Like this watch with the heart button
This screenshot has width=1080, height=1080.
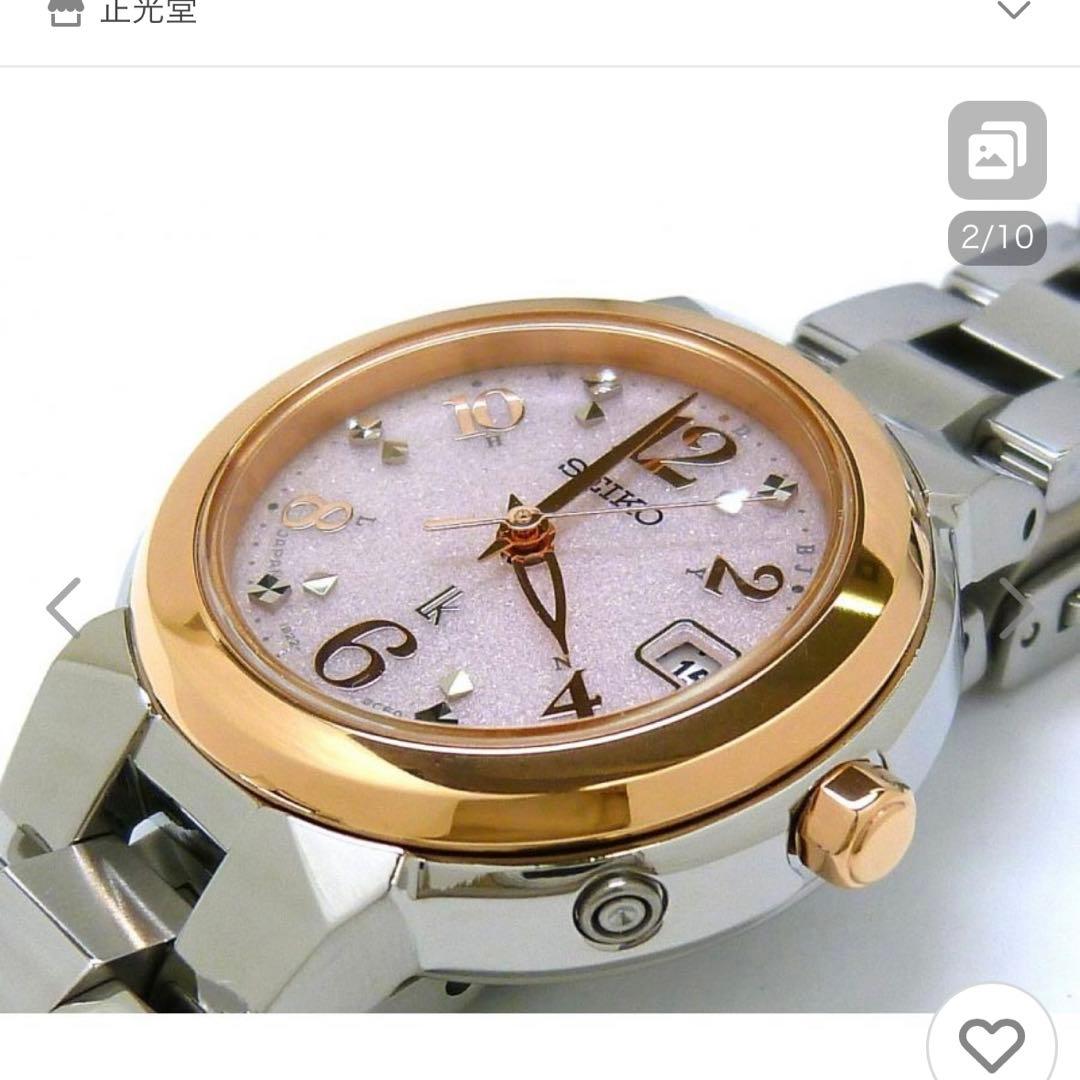tap(991, 1043)
